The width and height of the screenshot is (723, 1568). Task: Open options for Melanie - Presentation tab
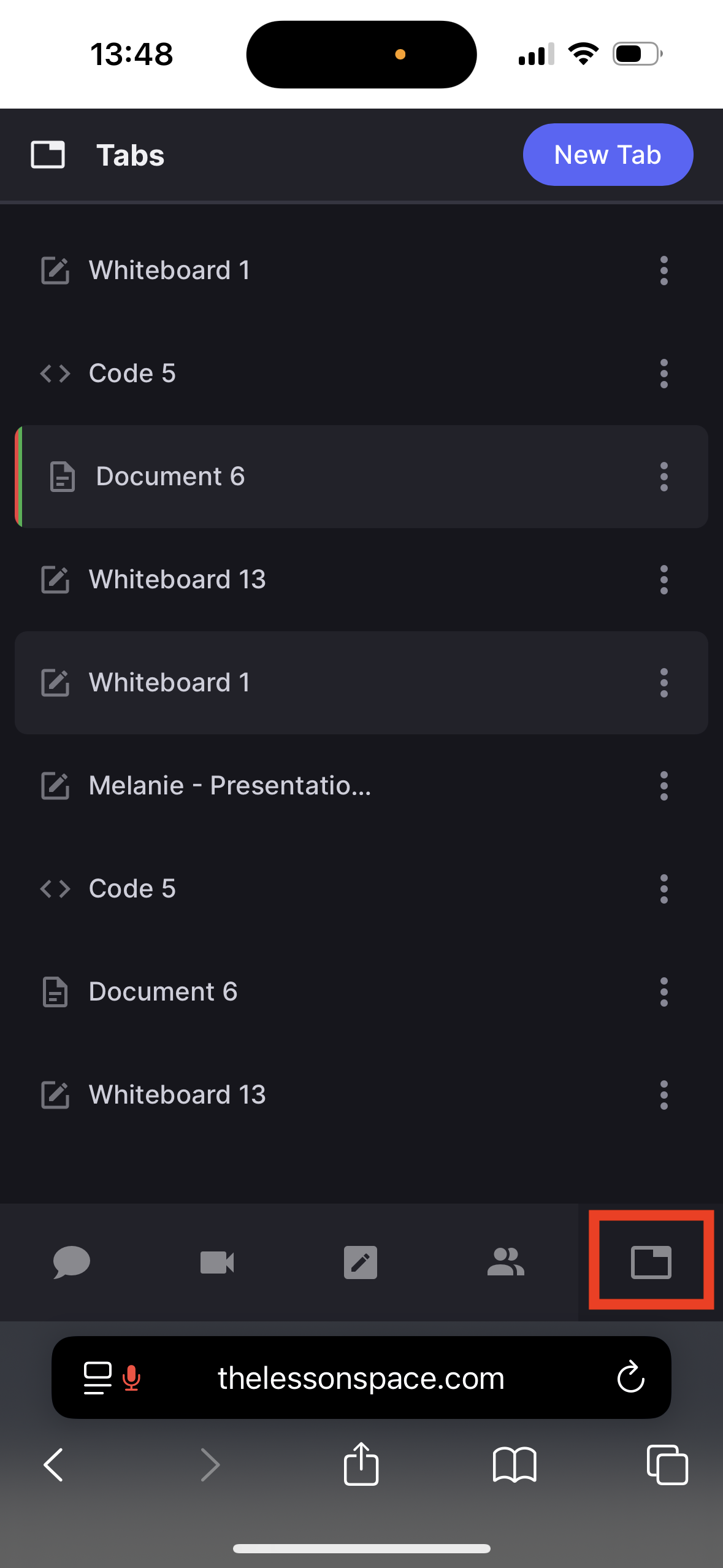[664, 785]
